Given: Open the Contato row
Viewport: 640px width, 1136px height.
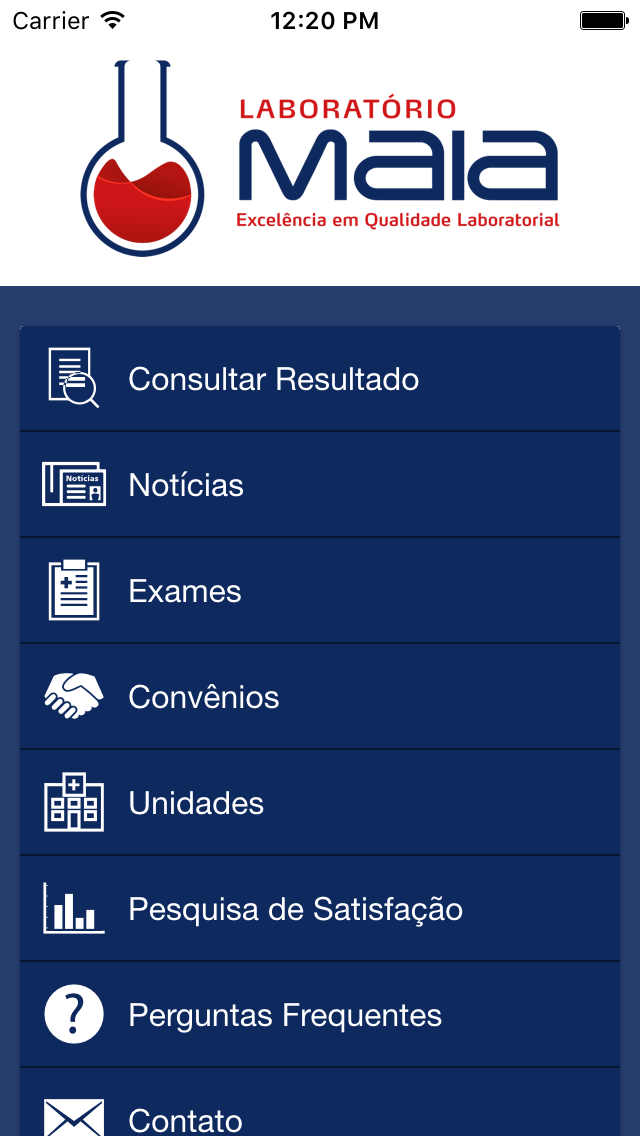Looking at the screenshot, I should point(320,1102).
